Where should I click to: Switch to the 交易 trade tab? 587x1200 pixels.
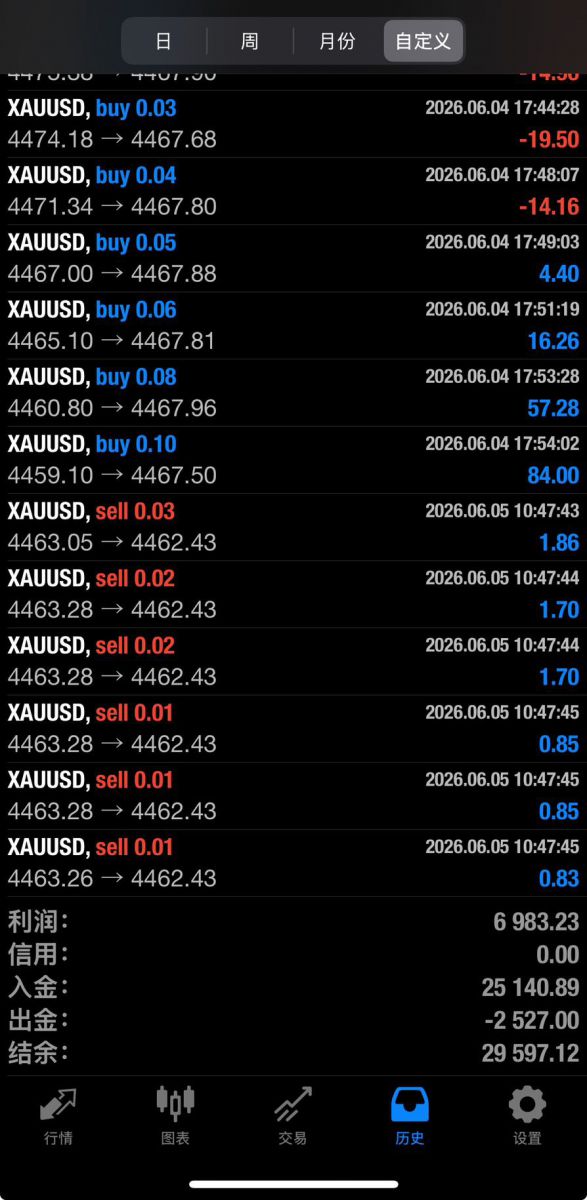292,1116
